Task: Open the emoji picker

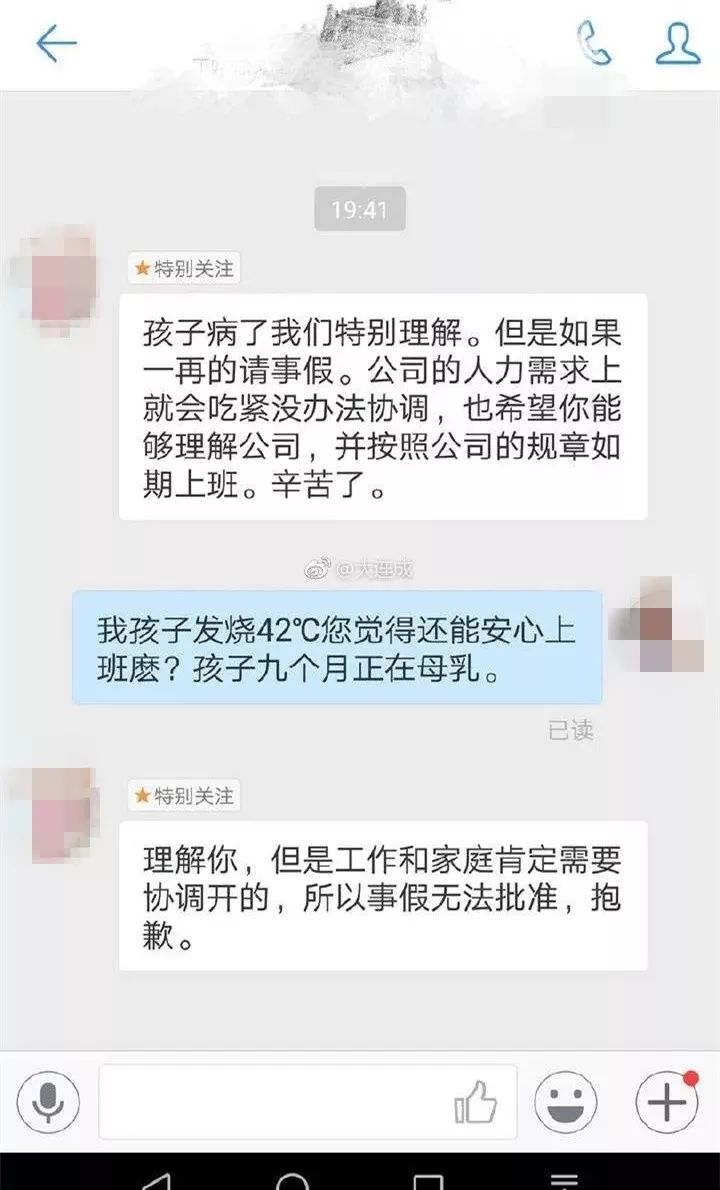Action: [x=566, y=1102]
